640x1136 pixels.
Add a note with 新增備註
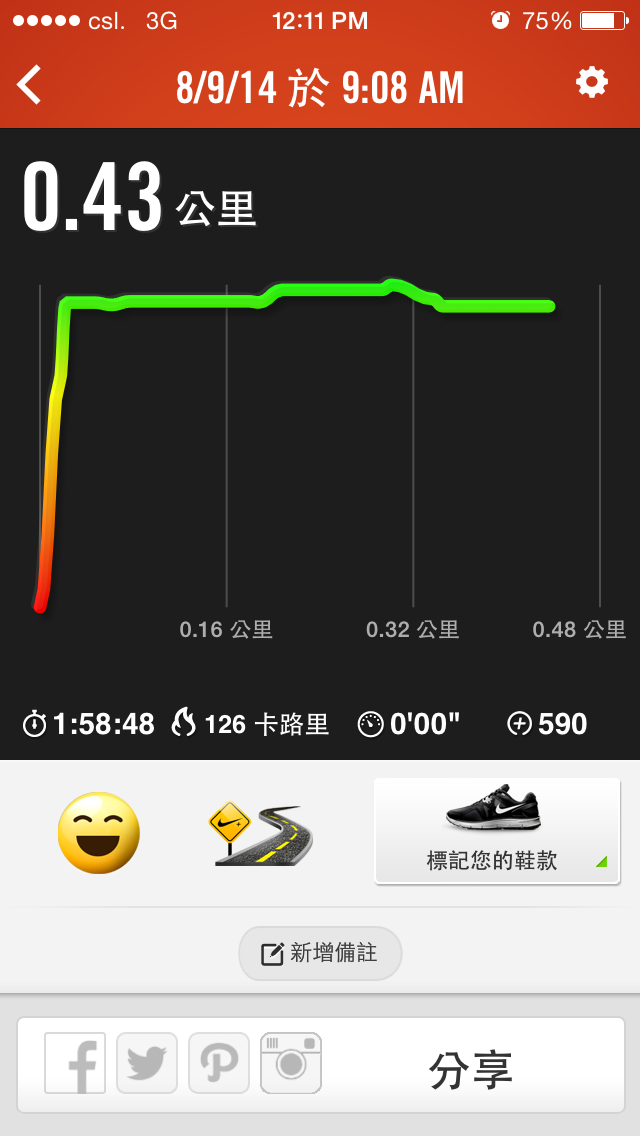click(x=320, y=953)
